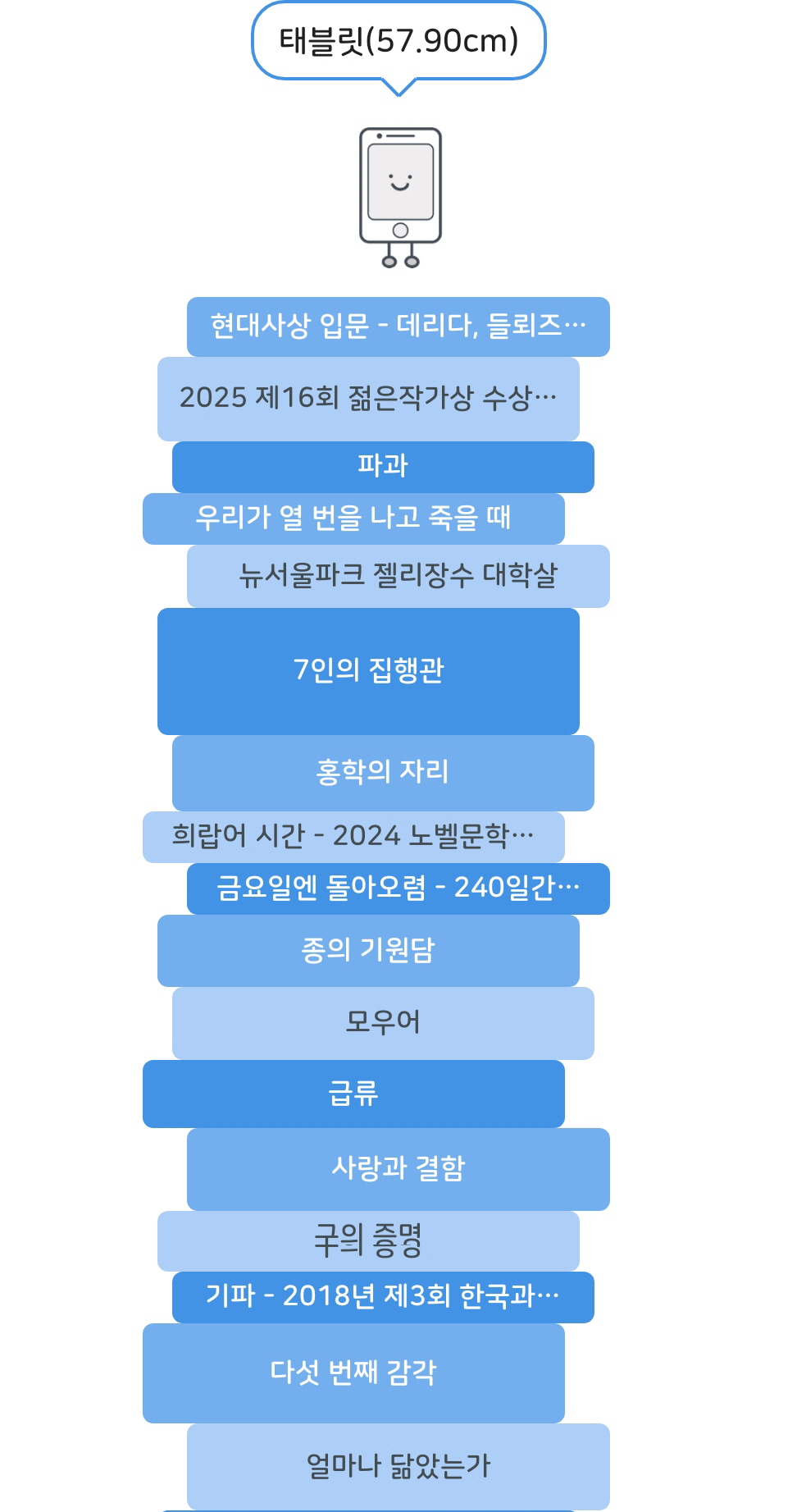The width and height of the screenshot is (797, 1512).
Task: Open the book titled 파과
Action: [383, 467]
